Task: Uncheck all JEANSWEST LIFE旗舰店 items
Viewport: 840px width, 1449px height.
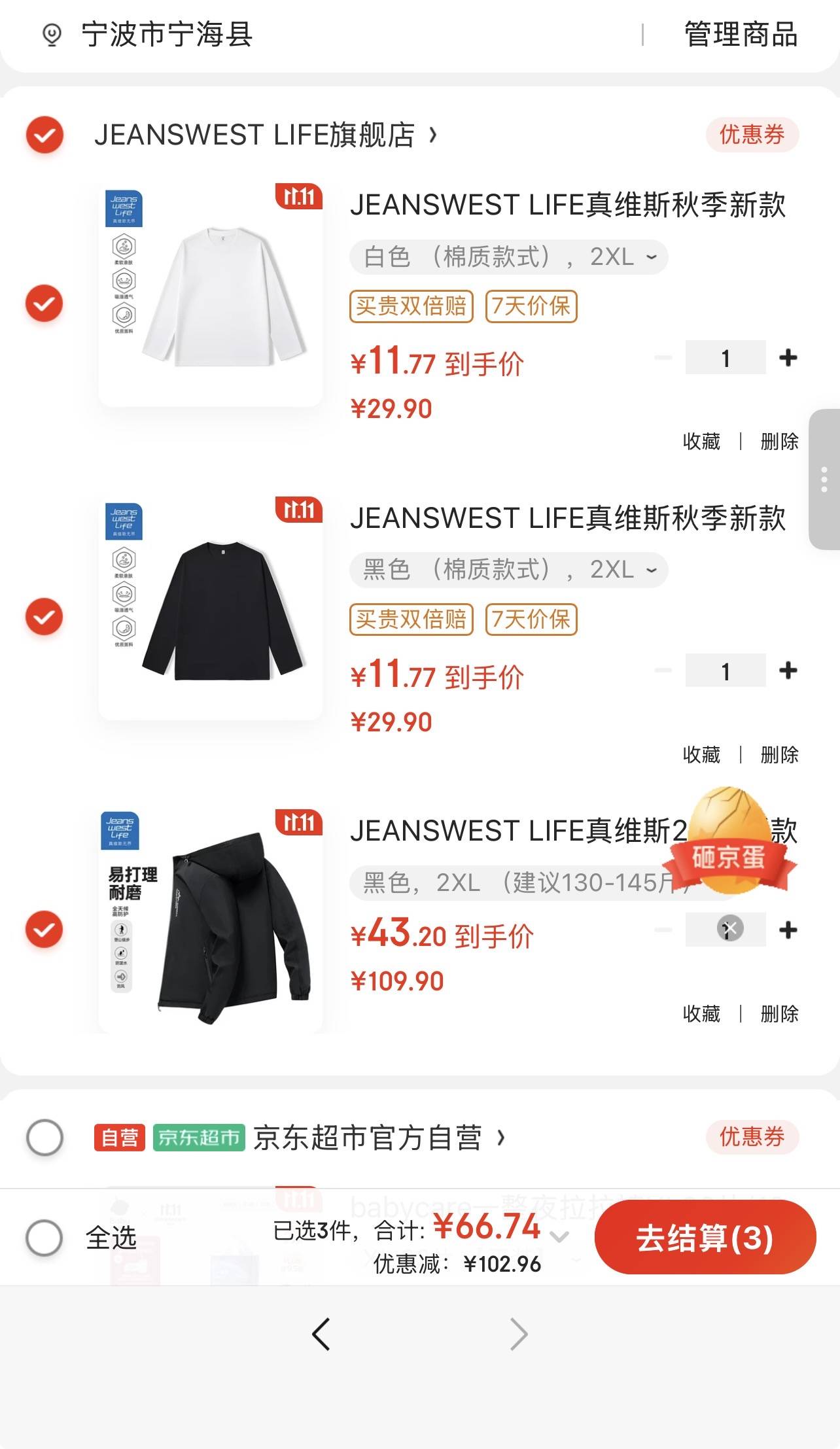Action: (x=44, y=135)
